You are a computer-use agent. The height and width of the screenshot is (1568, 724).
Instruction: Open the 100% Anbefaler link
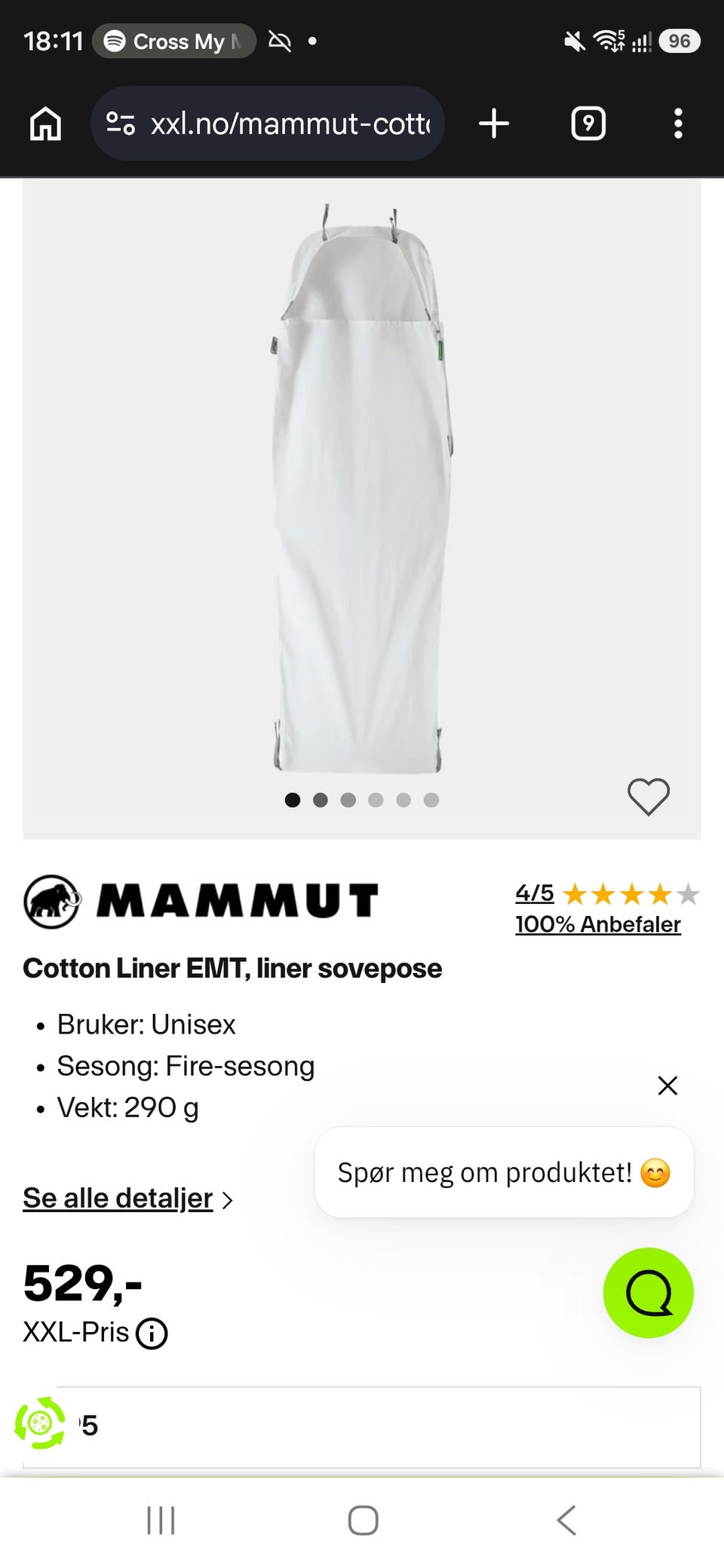(598, 924)
